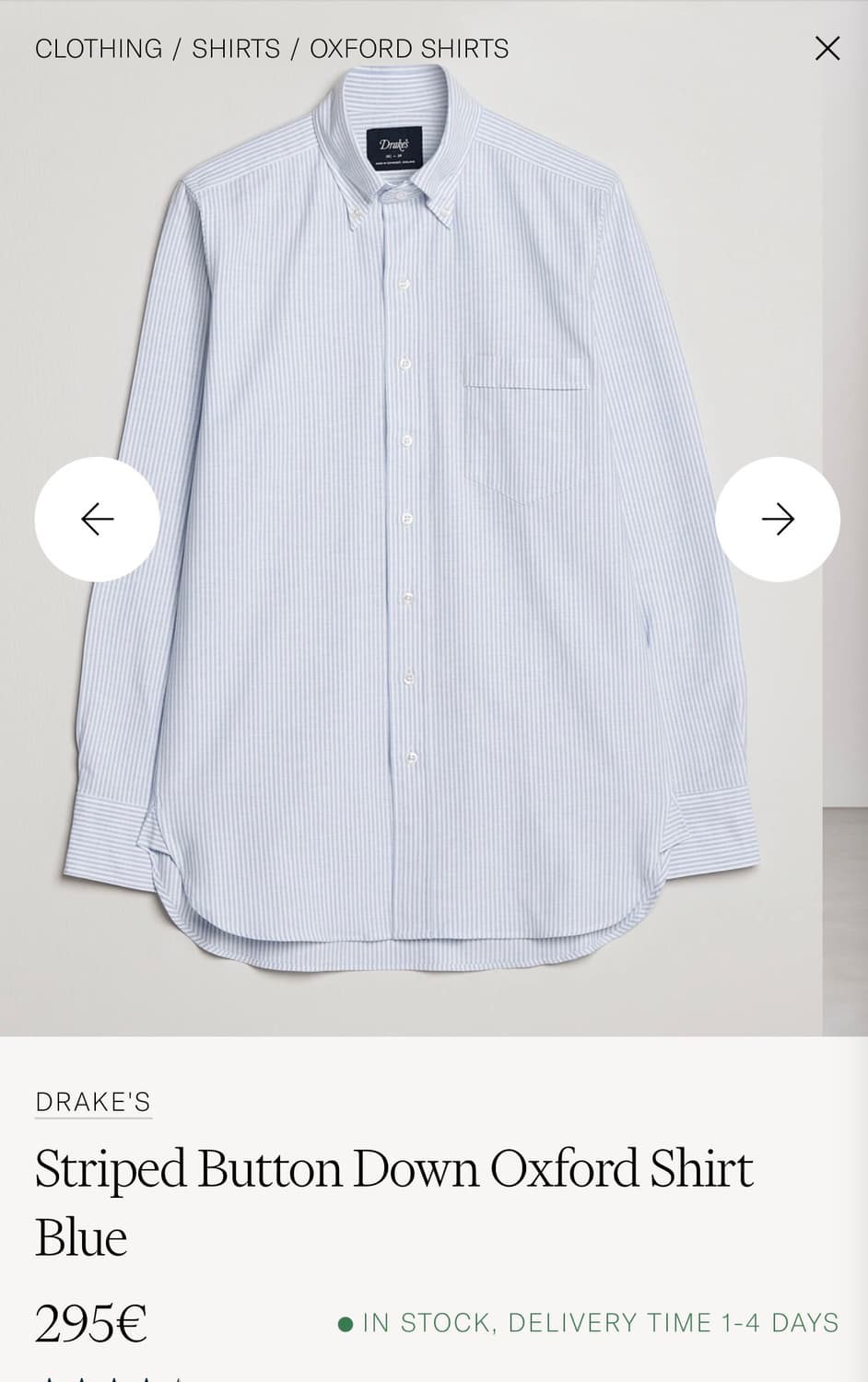Open the Striped Button Down Oxford Shirt title
Viewport: 868px width, 1382px height.
tap(393, 1169)
